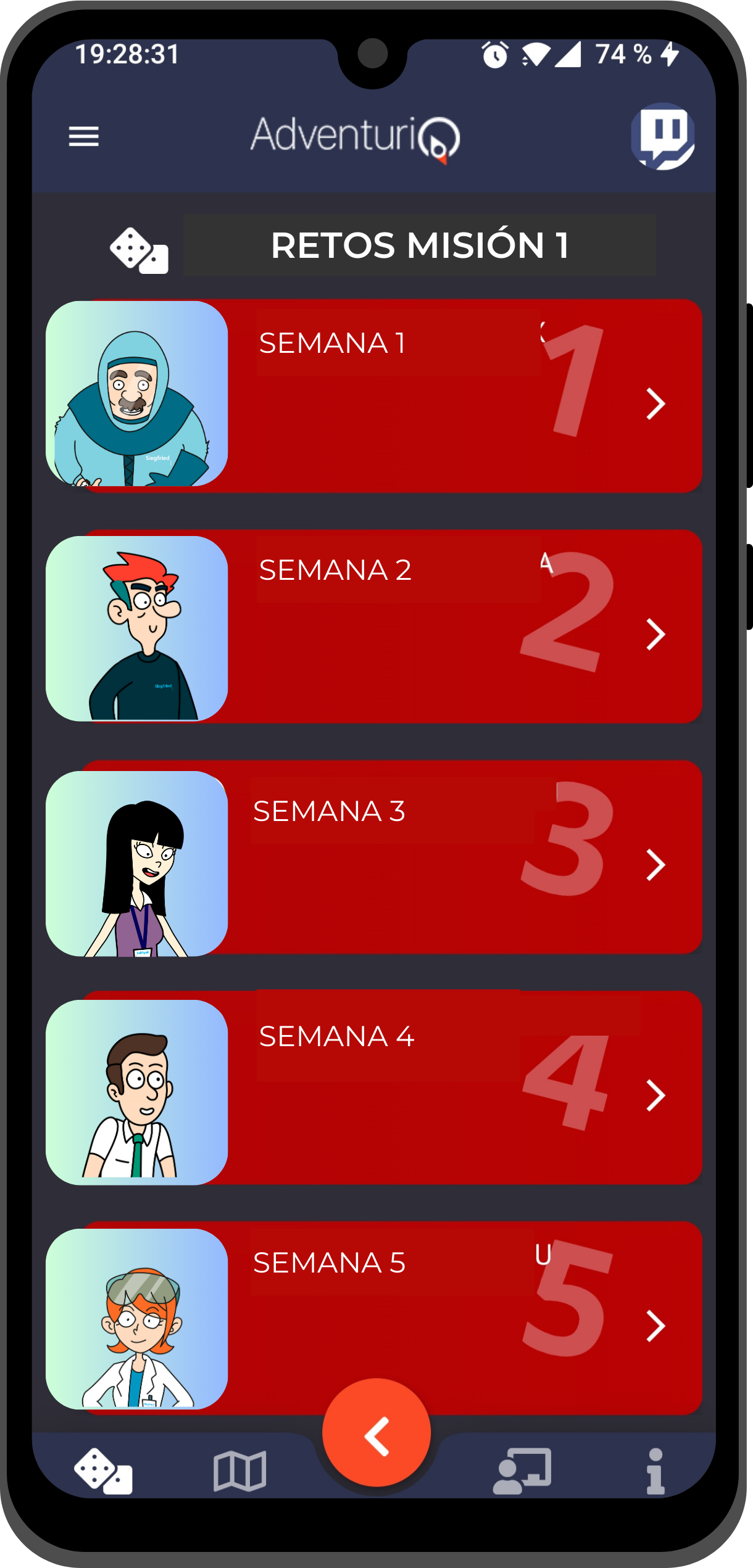
Task: Open the hamburger menu
Action: point(84,136)
